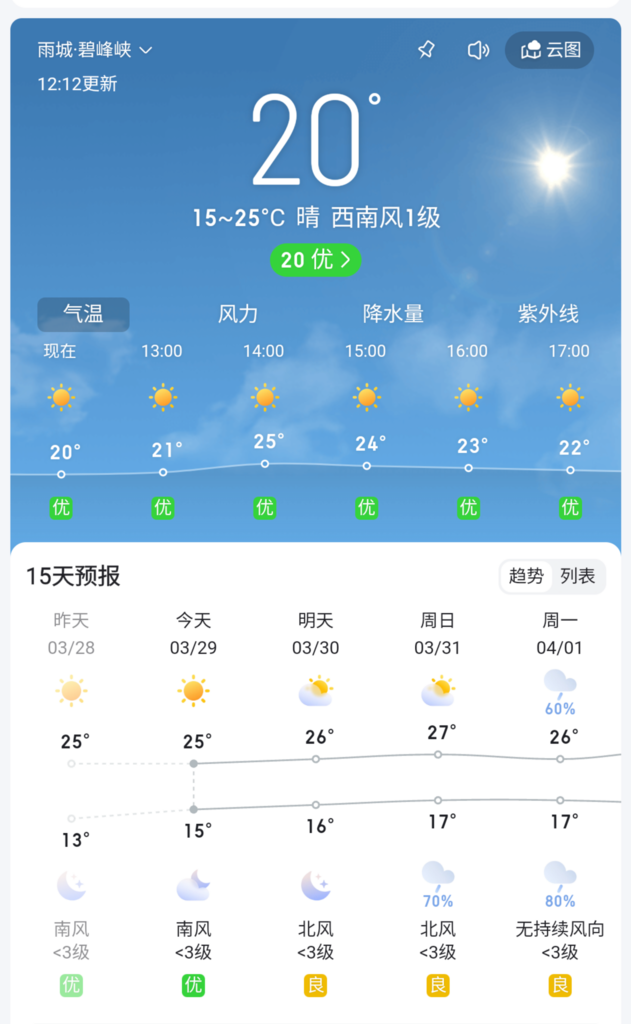Open the 云图 cloud map
The image size is (631, 1024).
[x=550, y=50]
